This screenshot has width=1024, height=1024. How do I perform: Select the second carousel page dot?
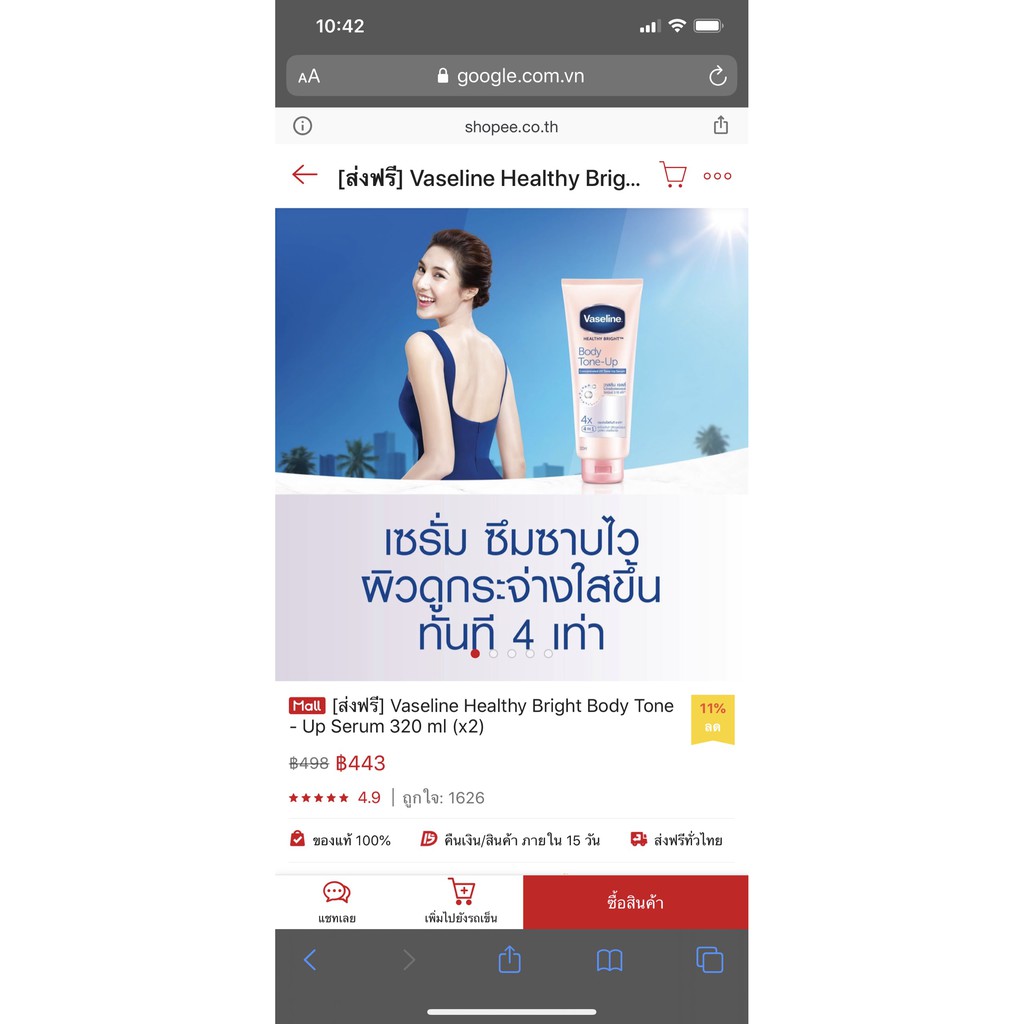[493, 653]
